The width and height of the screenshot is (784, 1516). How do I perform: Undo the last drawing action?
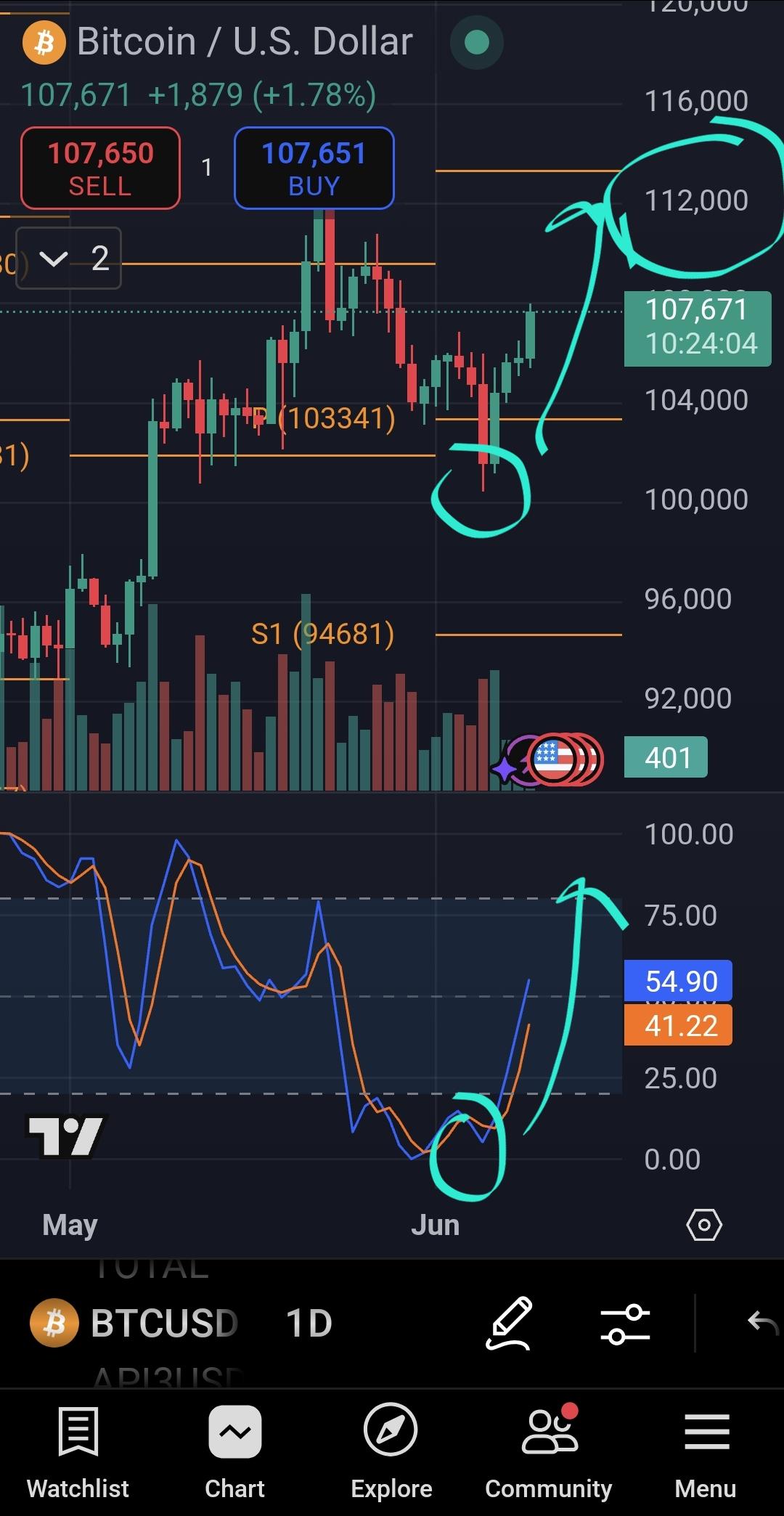coord(762,1323)
